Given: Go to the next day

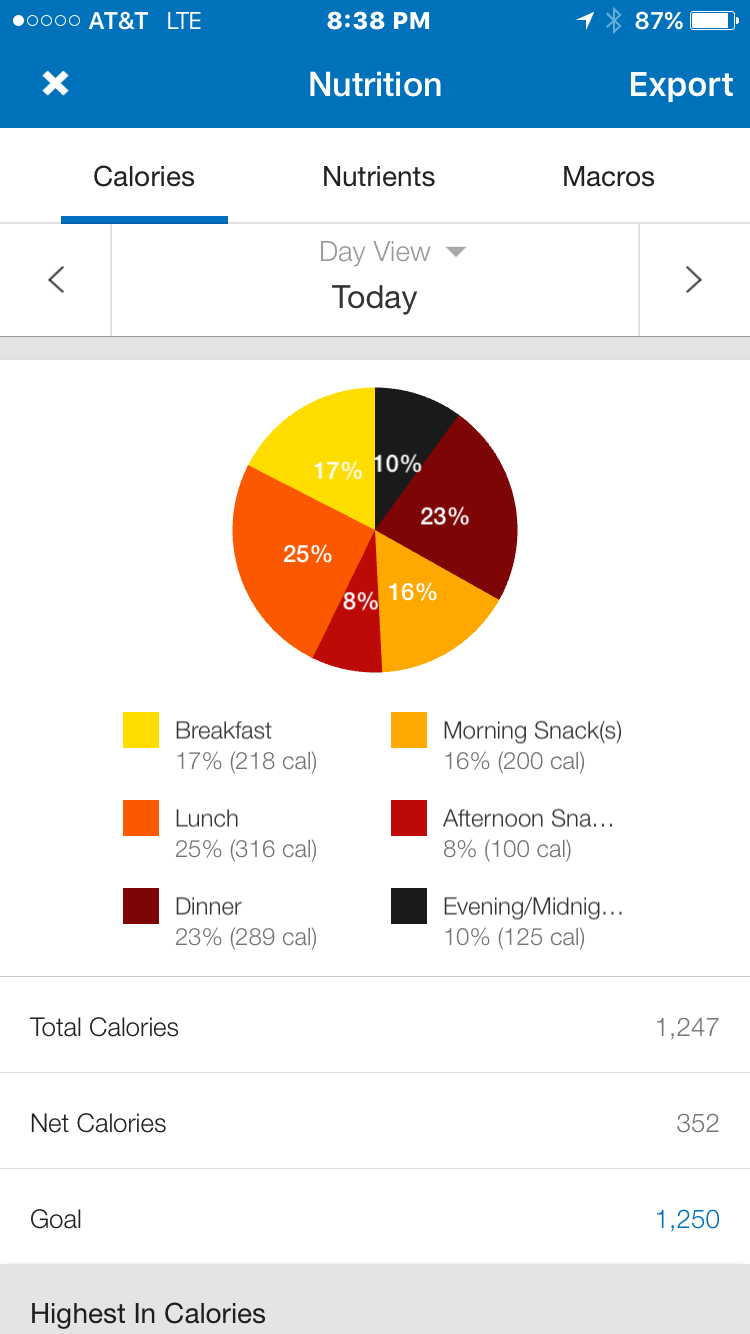Looking at the screenshot, I should pyautogui.click(x=693, y=280).
